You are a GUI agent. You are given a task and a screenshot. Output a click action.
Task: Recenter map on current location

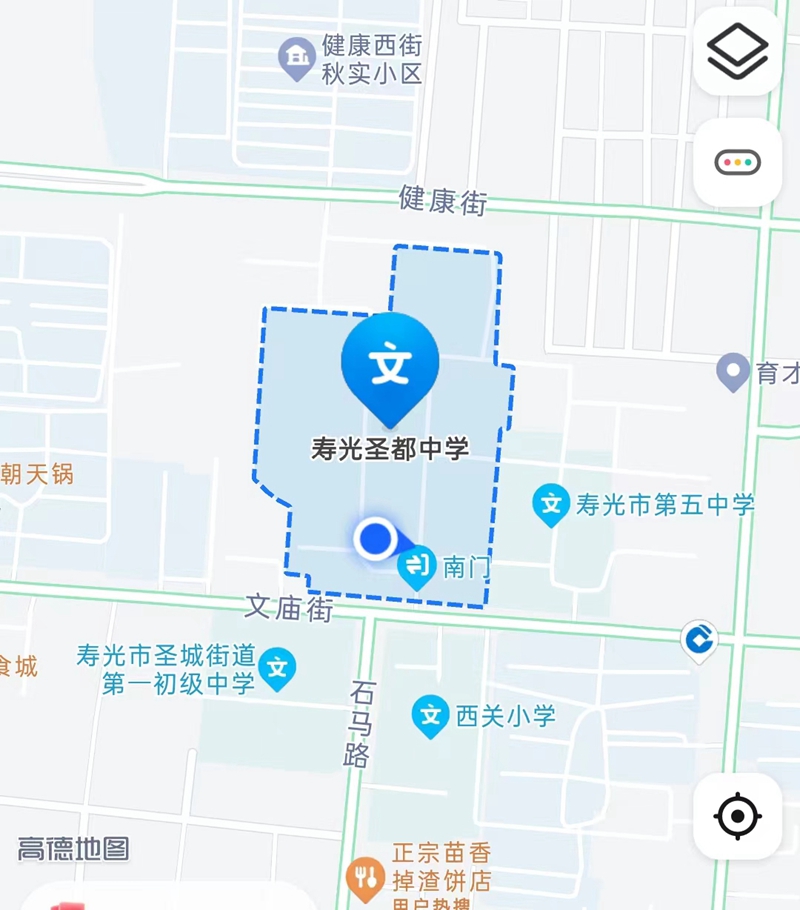[737, 816]
